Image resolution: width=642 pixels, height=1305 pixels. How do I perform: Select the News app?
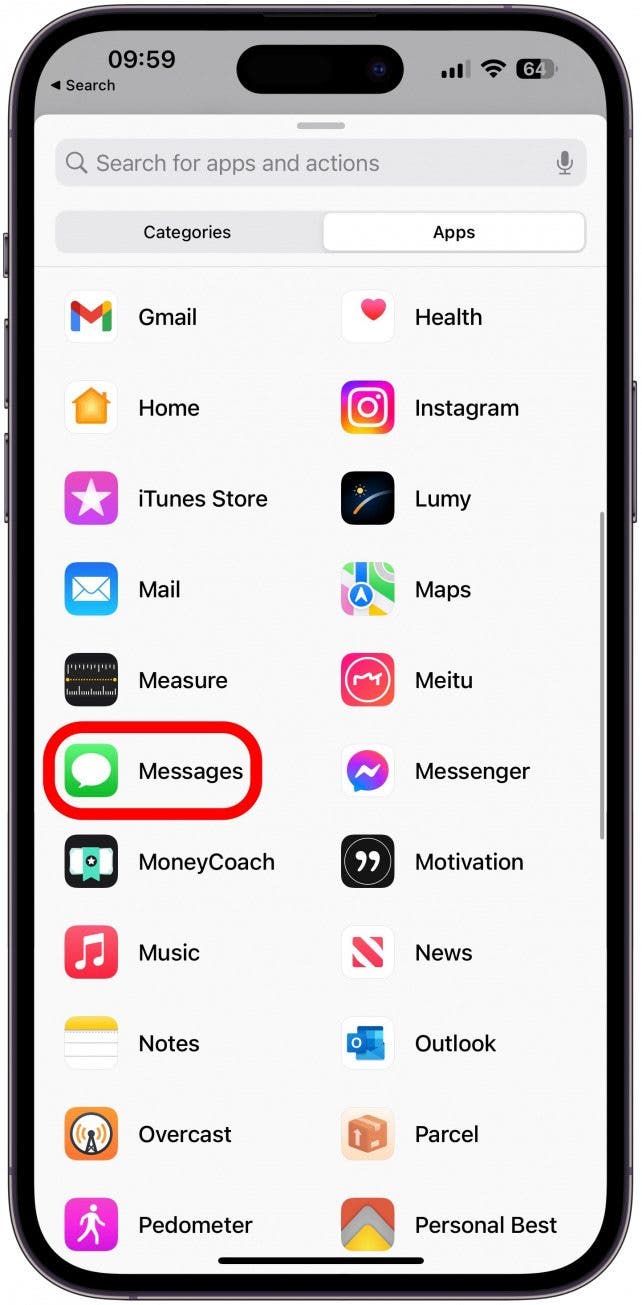[442, 953]
